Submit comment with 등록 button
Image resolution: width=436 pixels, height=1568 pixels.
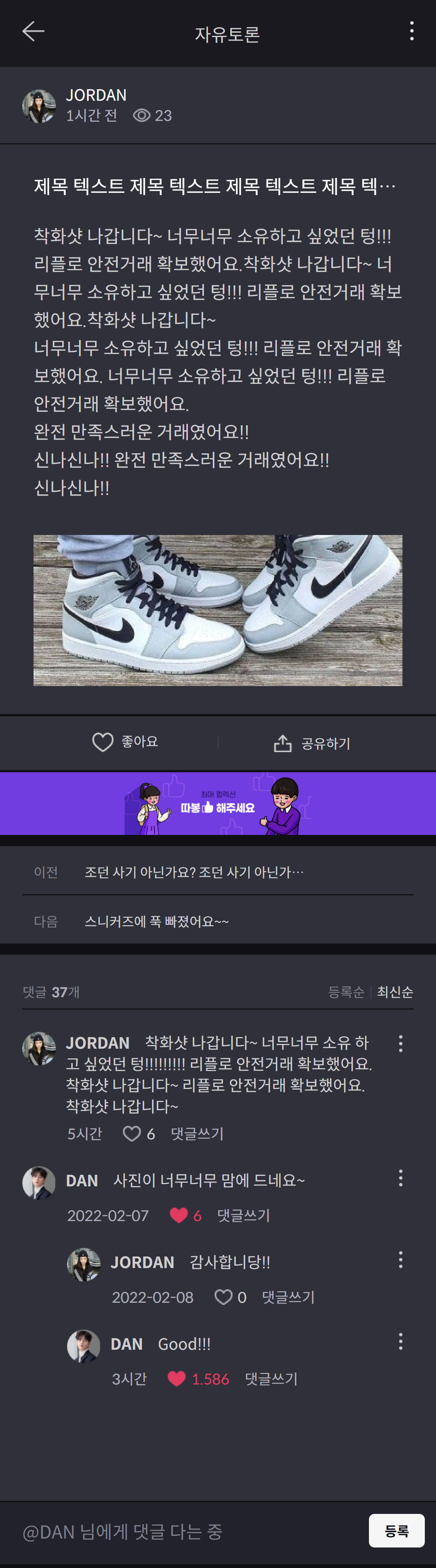point(396,1531)
